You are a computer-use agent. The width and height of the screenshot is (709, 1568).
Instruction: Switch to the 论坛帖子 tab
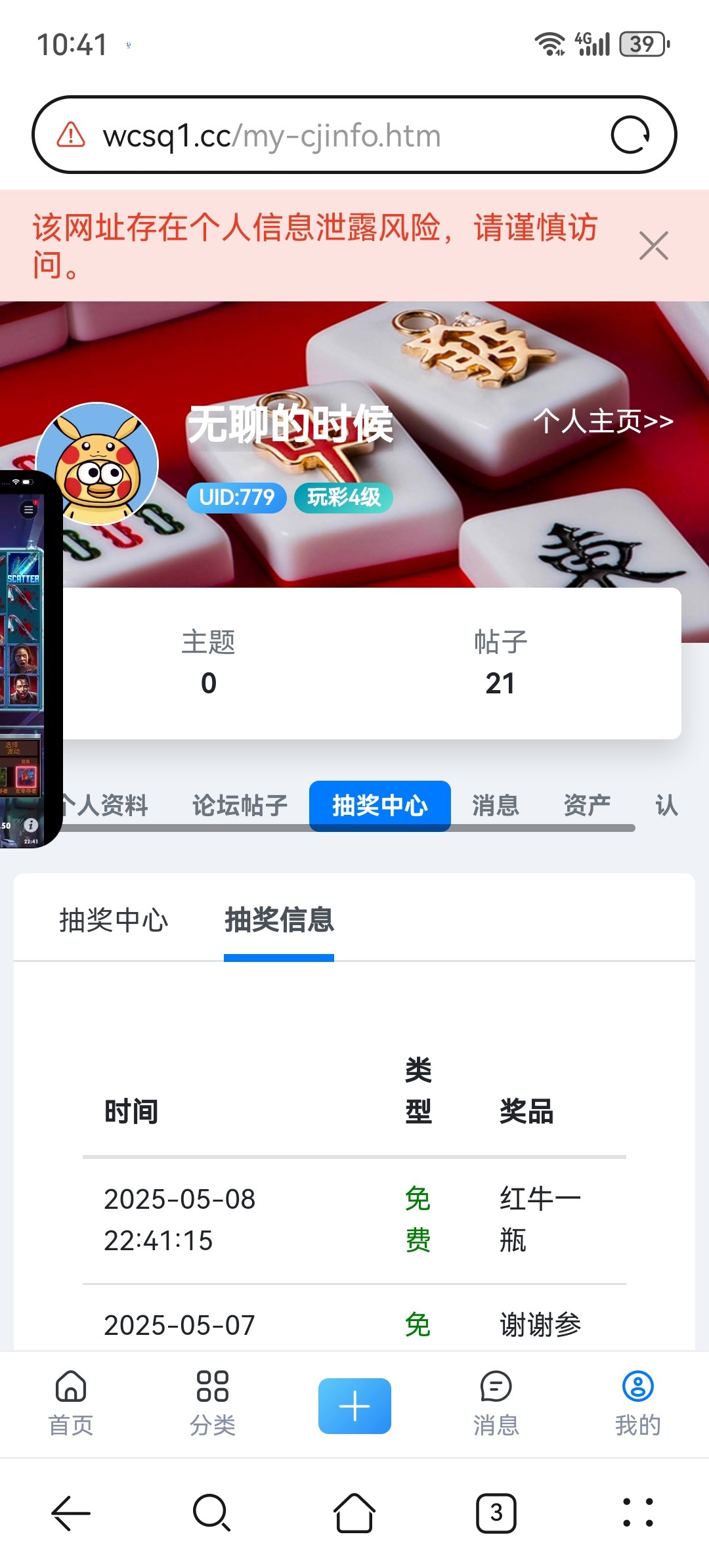coord(240,805)
